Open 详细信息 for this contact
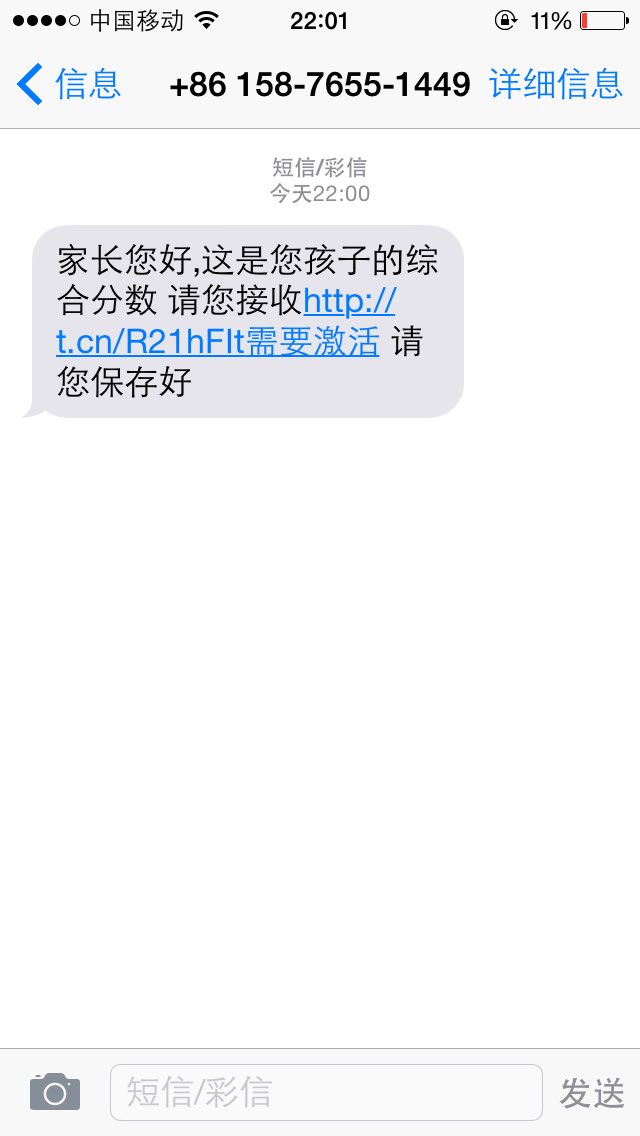The image size is (640, 1136). pos(556,84)
